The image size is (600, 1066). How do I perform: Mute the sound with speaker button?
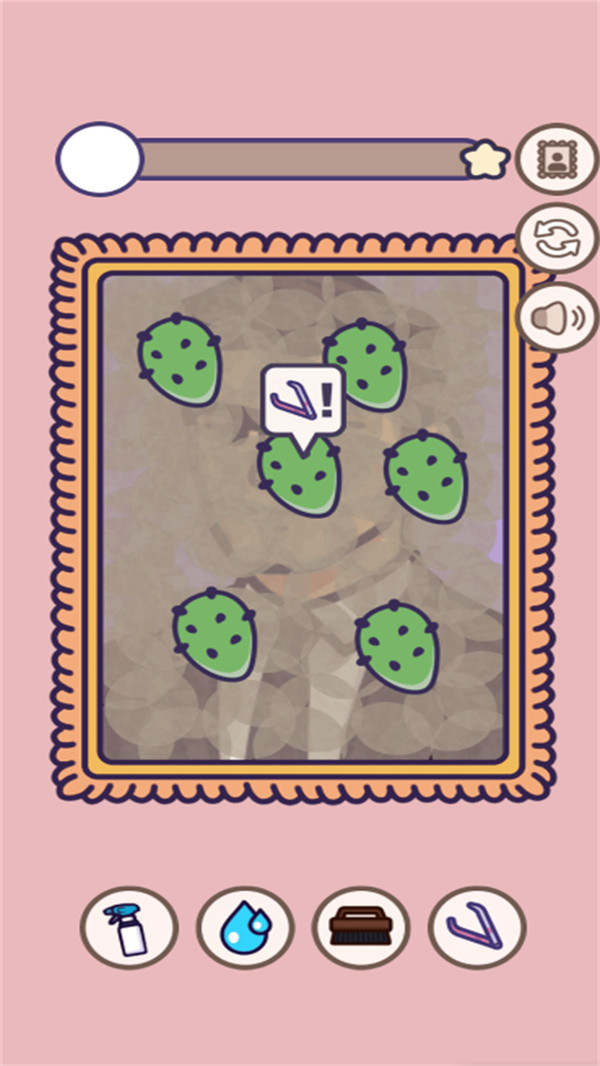point(557,317)
